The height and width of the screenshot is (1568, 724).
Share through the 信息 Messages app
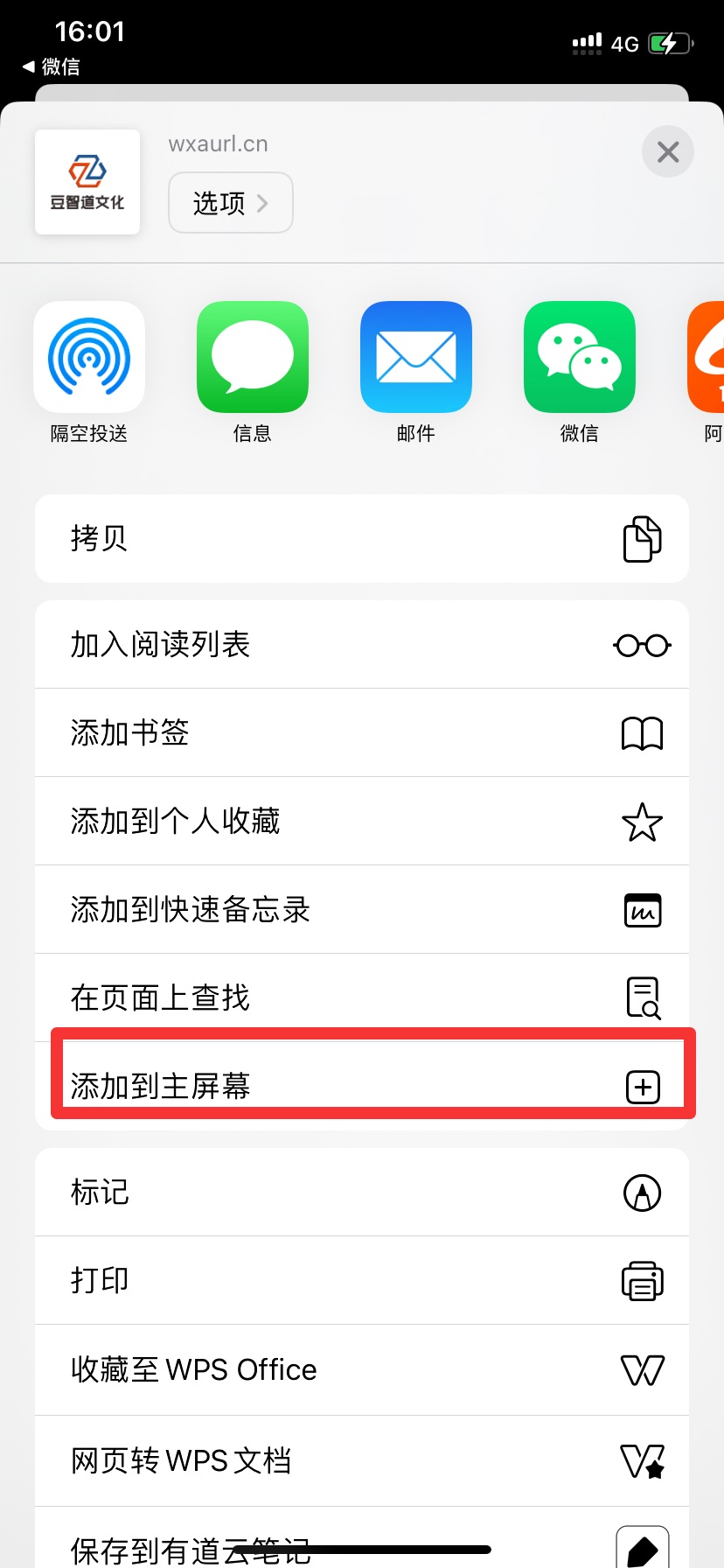[253, 357]
